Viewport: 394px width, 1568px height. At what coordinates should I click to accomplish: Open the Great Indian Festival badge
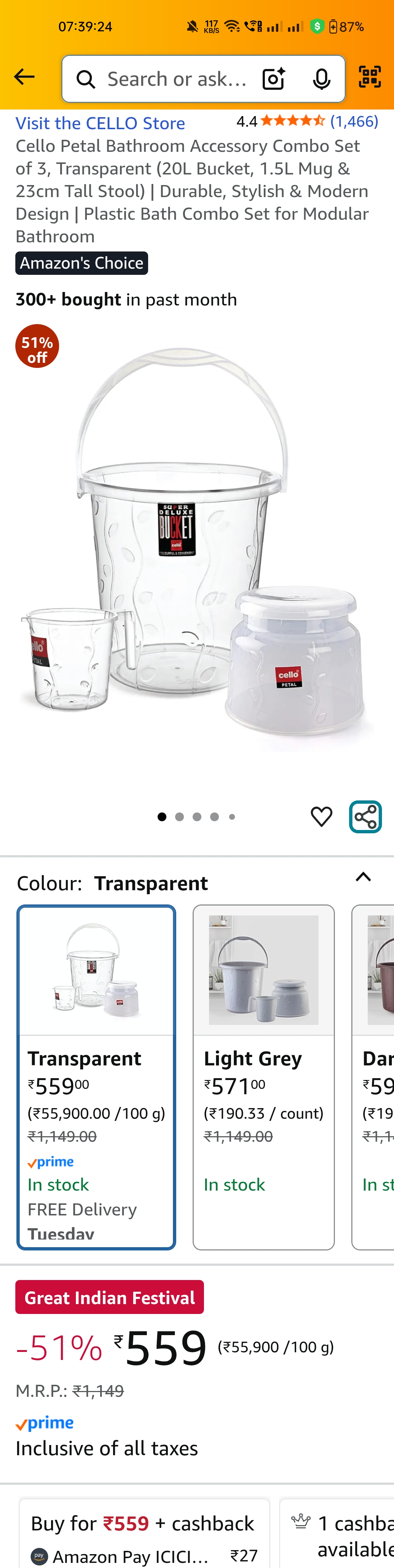coord(109,1297)
